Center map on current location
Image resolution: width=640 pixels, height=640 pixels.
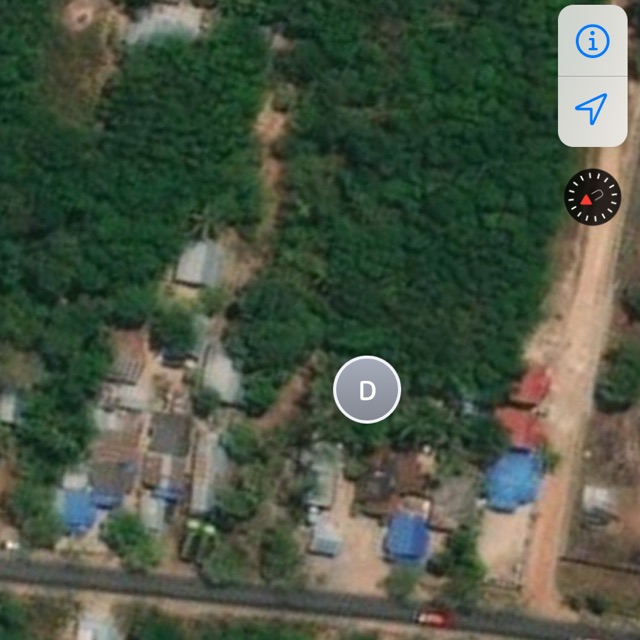[592, 110]
